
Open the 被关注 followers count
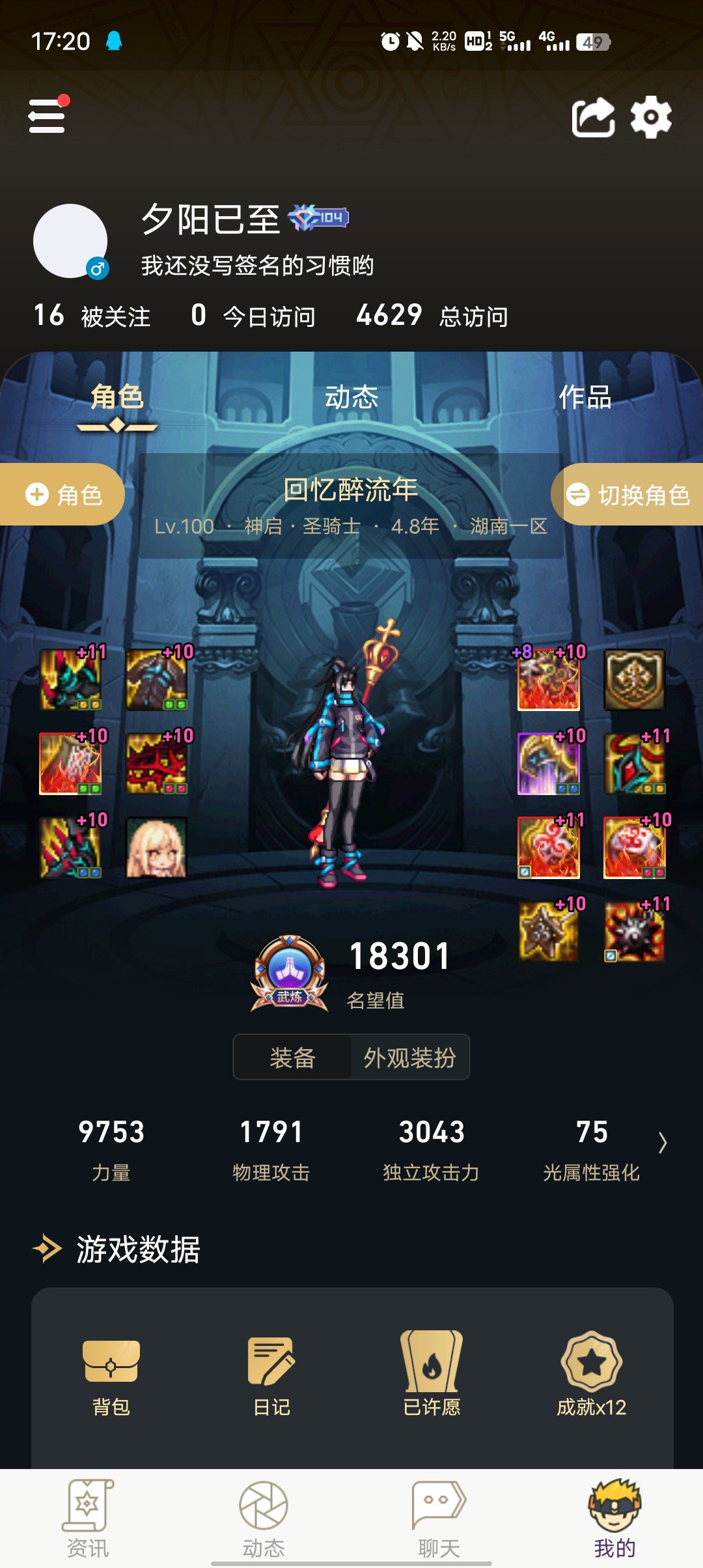(91, 316)
